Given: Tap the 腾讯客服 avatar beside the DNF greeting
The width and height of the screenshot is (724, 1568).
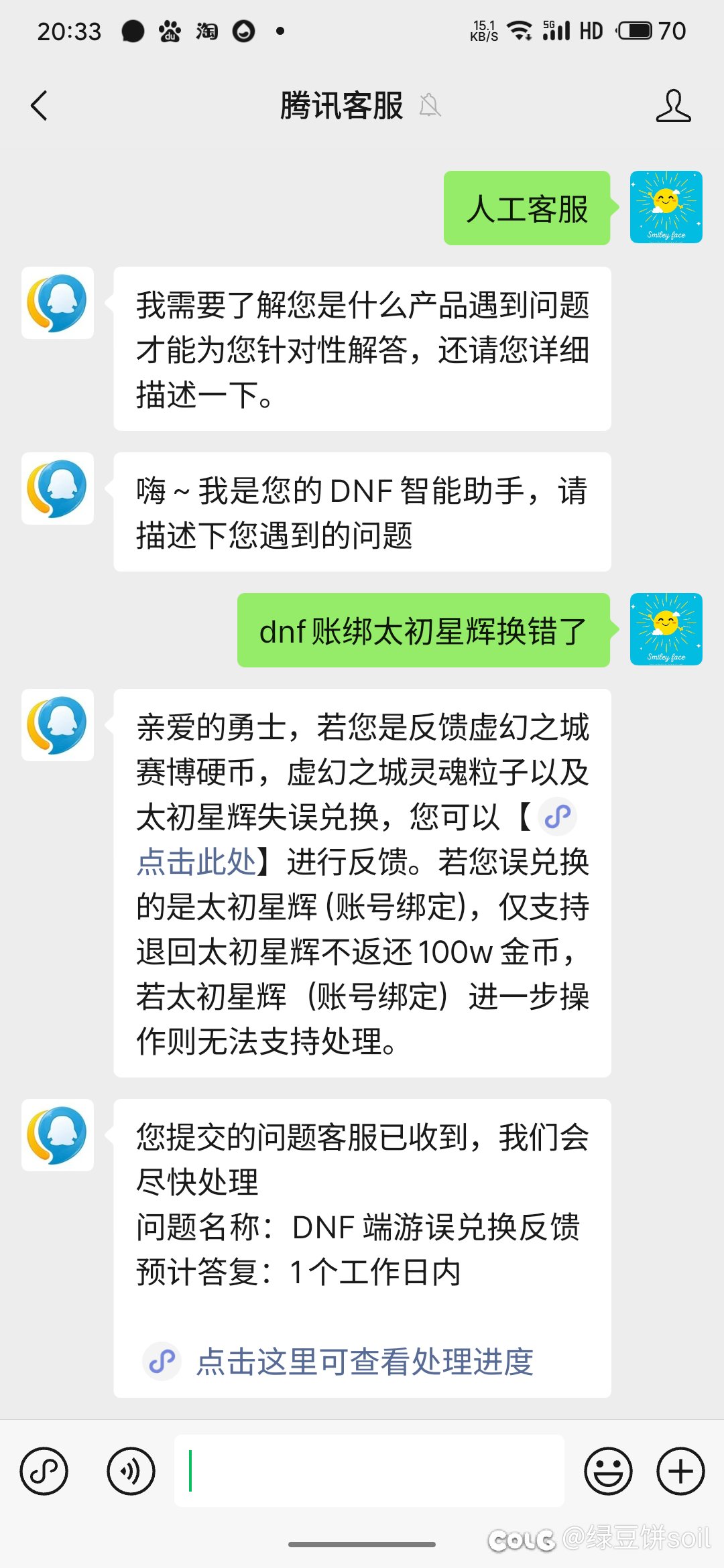Looking at the screenshot, I should tap(58, 488).
